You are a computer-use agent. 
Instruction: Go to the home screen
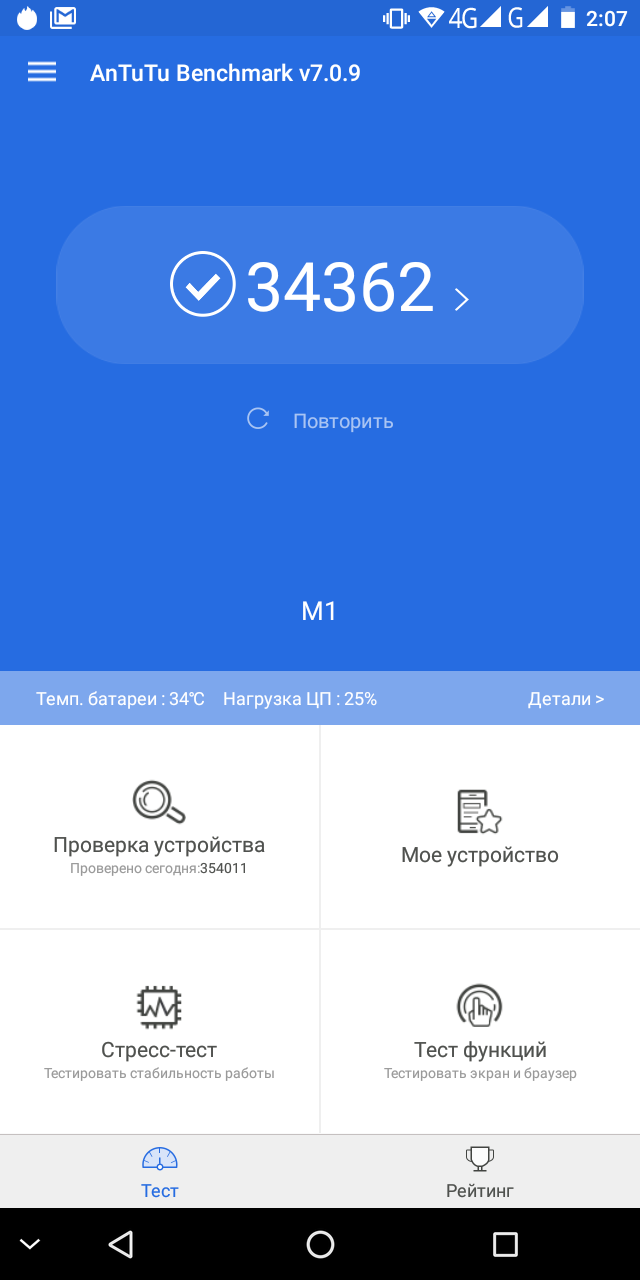coord(320,1244)
